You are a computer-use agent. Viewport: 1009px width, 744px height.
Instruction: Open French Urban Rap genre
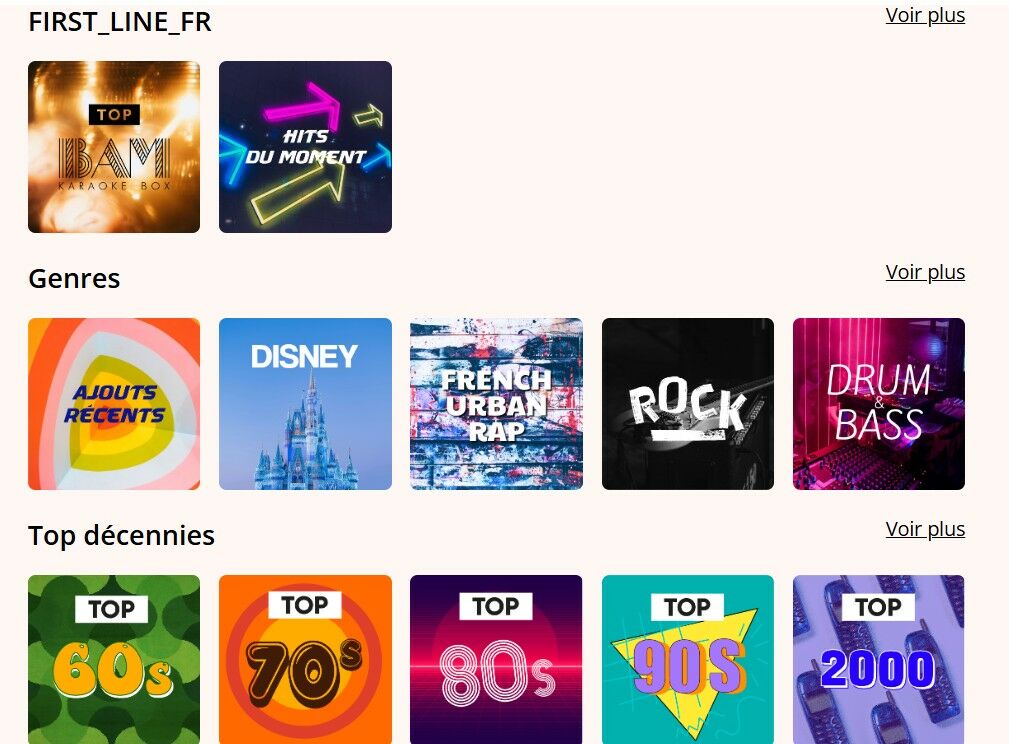pos(496,404)
